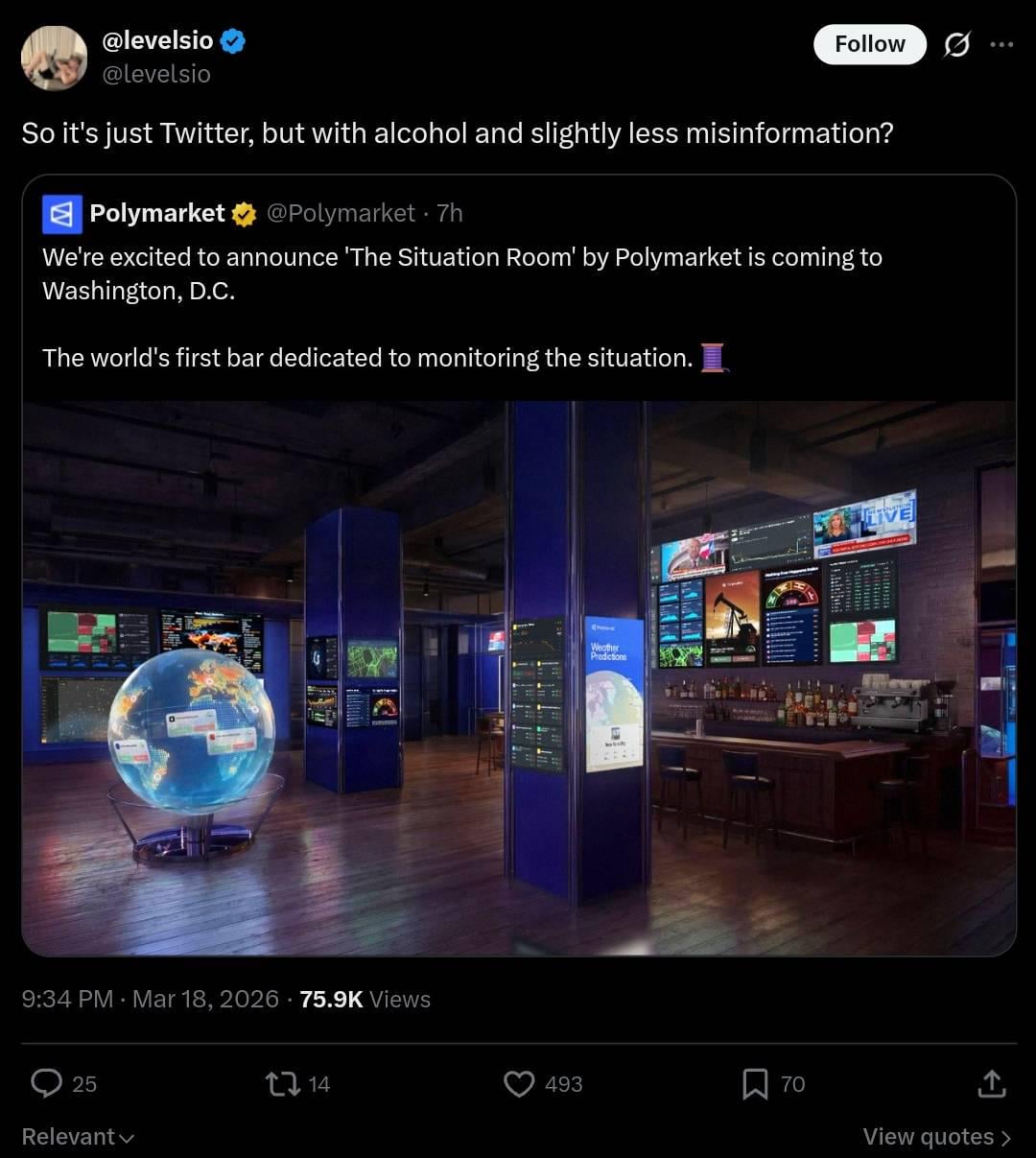The height and width of the screenshot is (1158, 1036).
Task: Open the Grok icon next to Follow
Action: click(956, 44)
